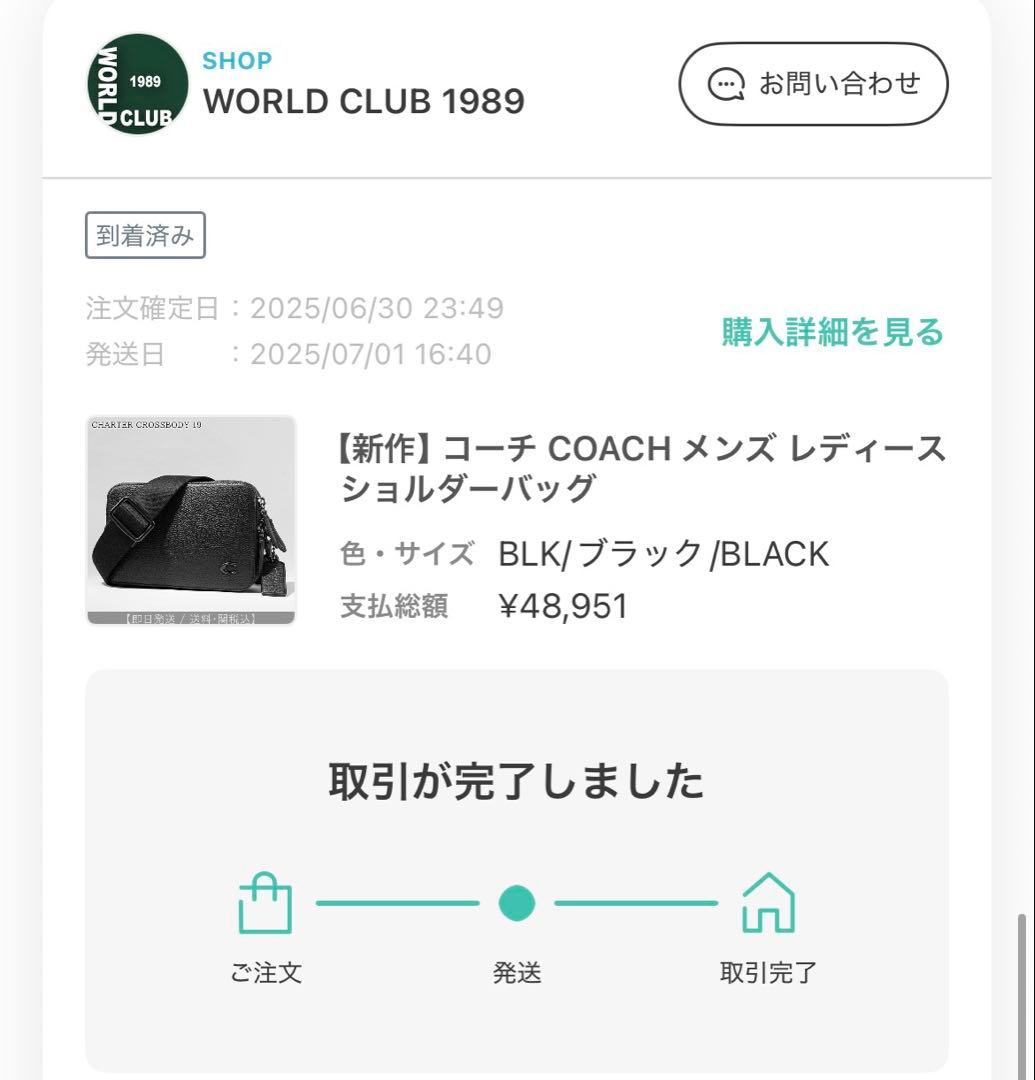Screen dimensions: 1035x1080
Task: Click the 取引が完了しました heading
Action: pos(516,783)
